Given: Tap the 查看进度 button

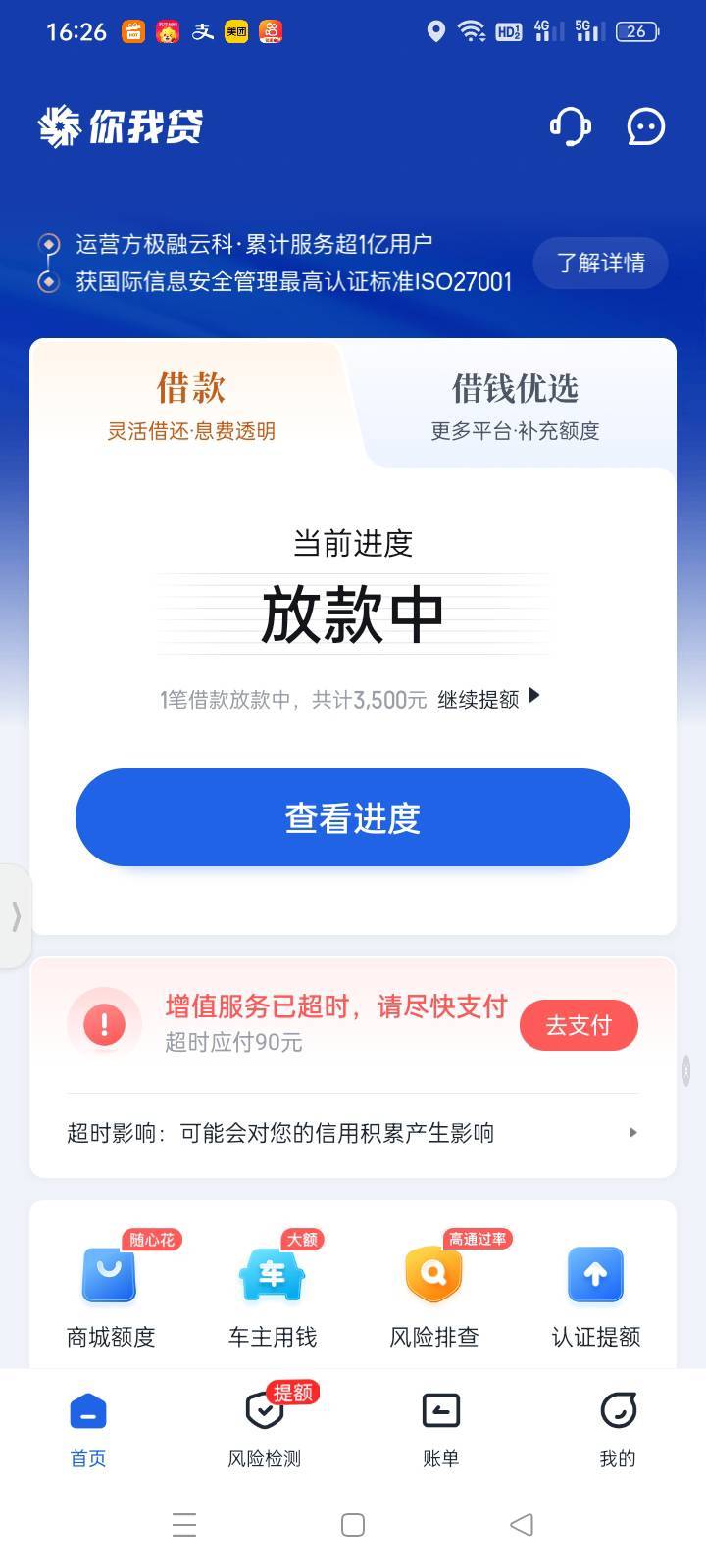Looking at the screenshot, I should tap(353, 817).
